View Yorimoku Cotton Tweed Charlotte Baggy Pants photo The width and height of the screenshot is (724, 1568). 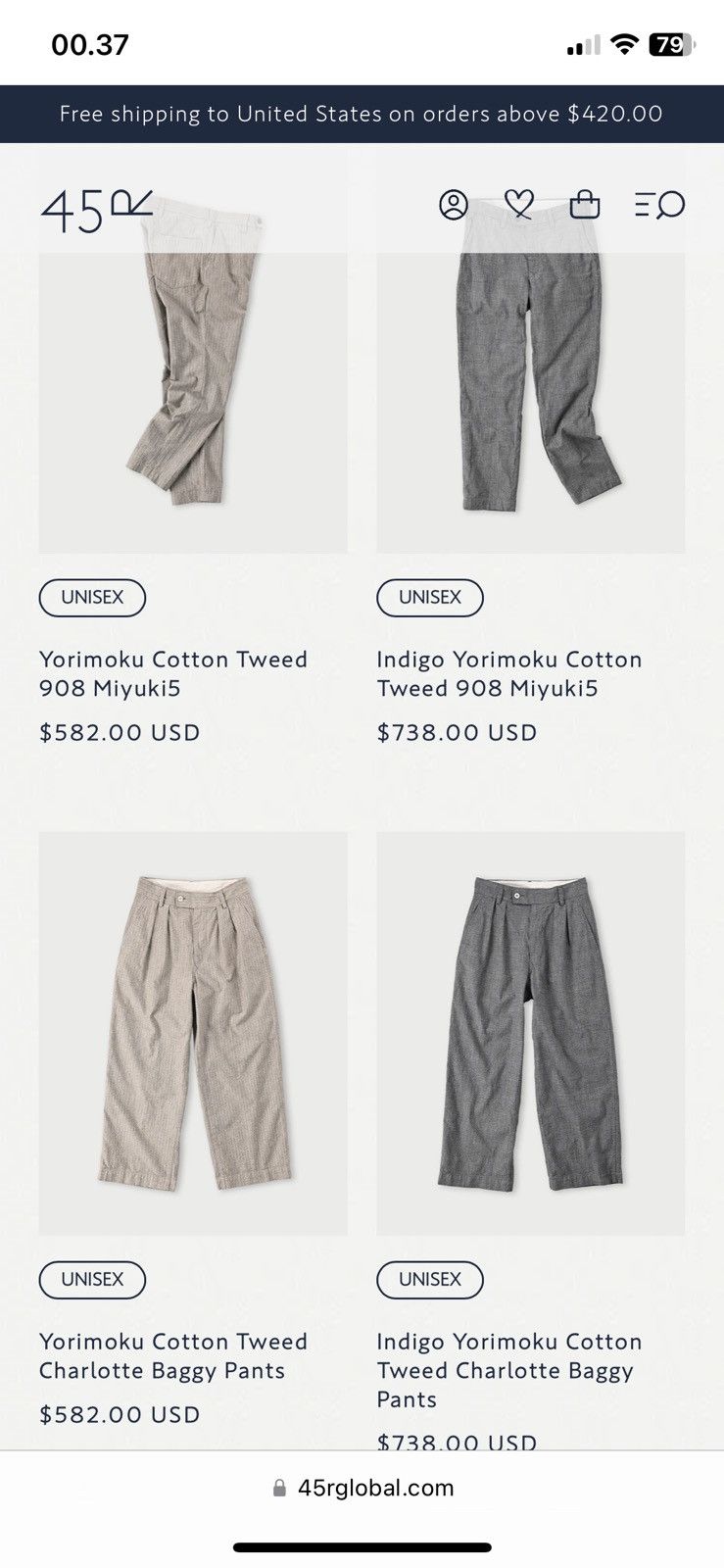click(x=193, y=1034)
